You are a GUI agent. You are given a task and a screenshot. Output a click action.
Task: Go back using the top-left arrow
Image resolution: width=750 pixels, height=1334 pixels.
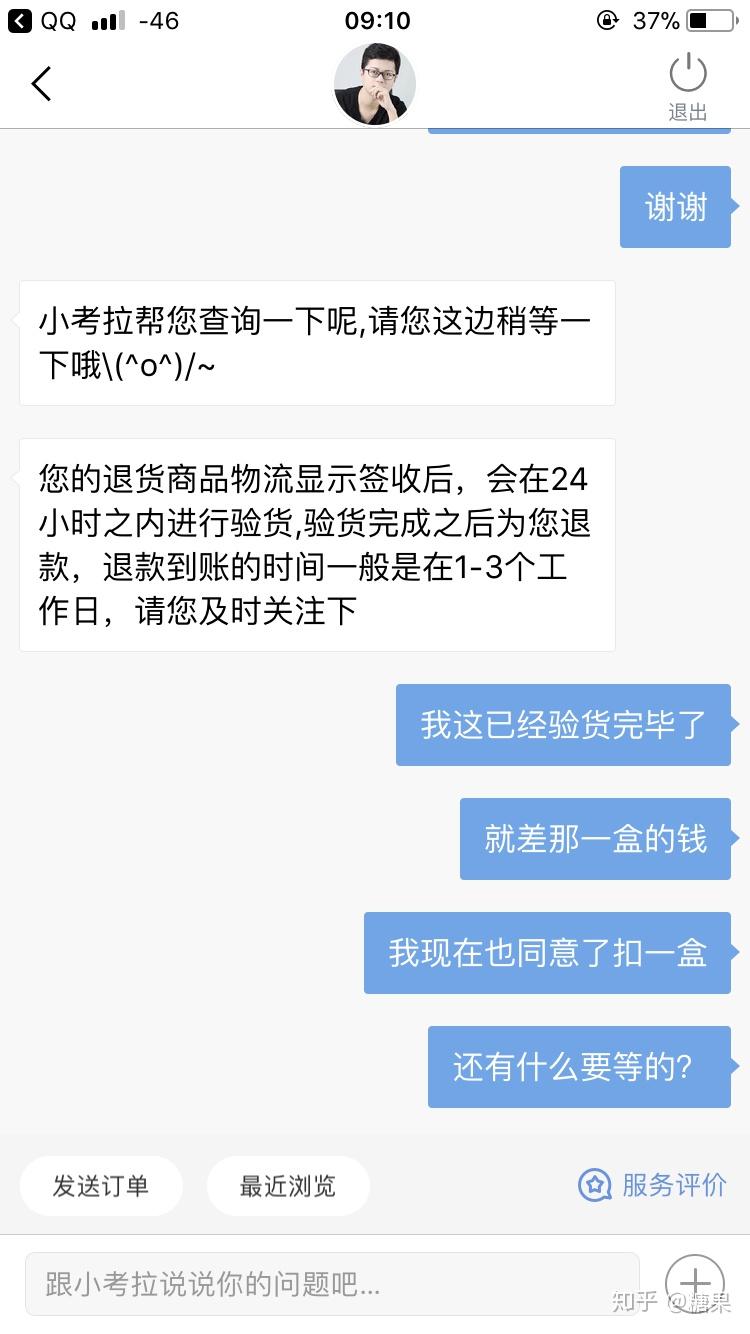pos(41,84)
